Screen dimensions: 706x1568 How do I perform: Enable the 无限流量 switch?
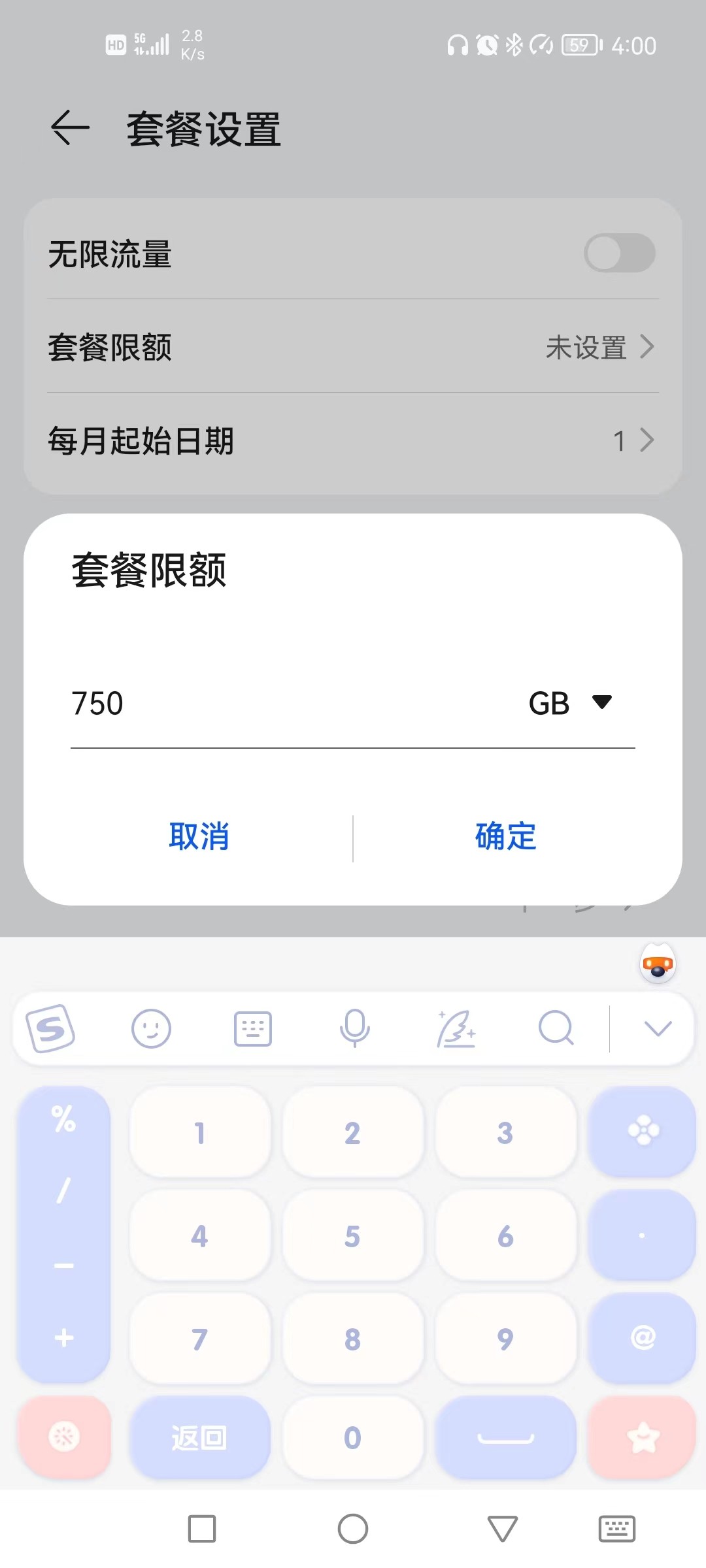[x=618, y=253]
